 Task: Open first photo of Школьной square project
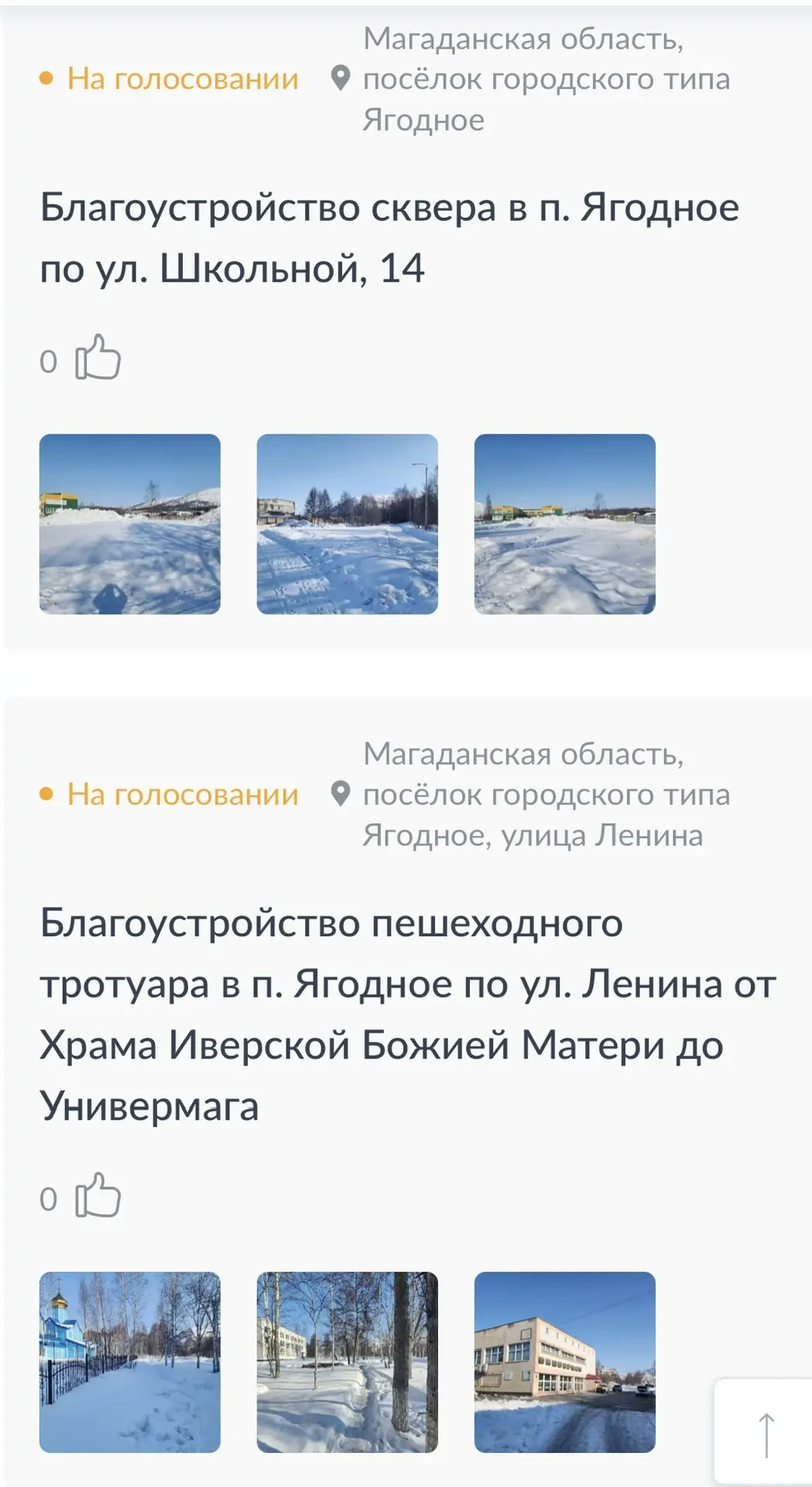point(130,524)
